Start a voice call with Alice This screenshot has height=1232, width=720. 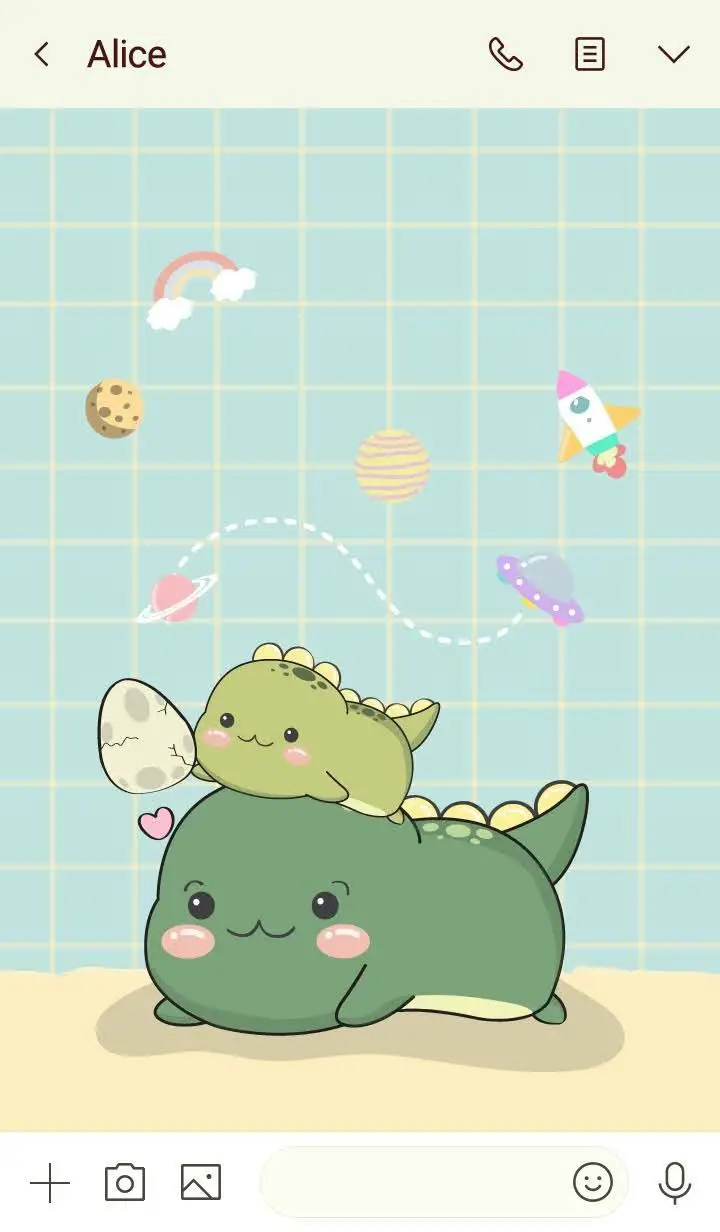pos(505,54)
